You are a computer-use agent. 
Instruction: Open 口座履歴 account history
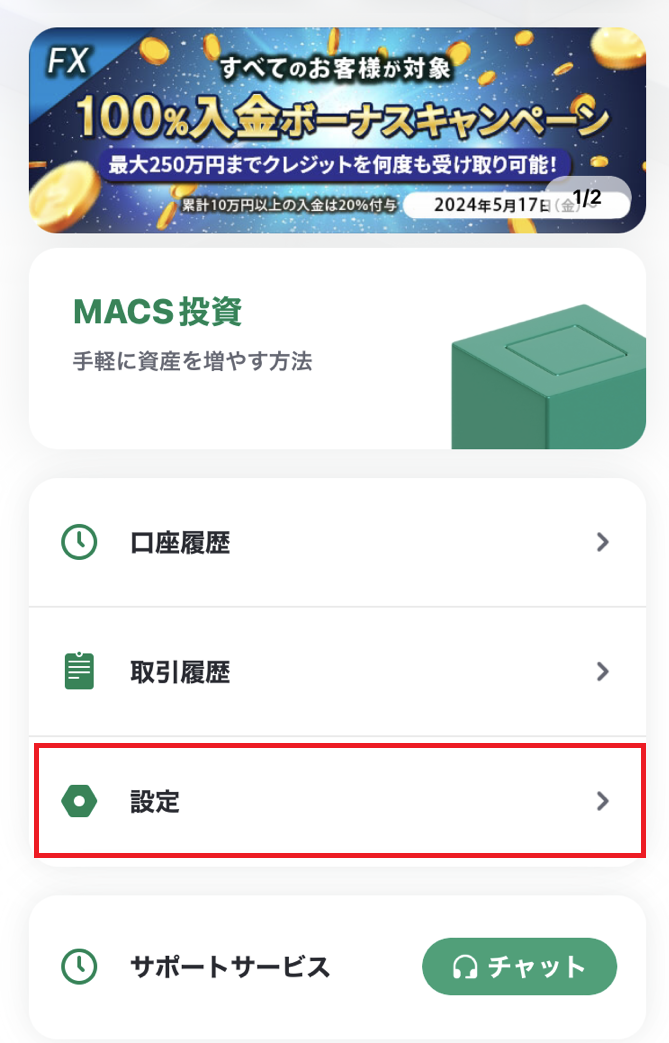[336, 543]
